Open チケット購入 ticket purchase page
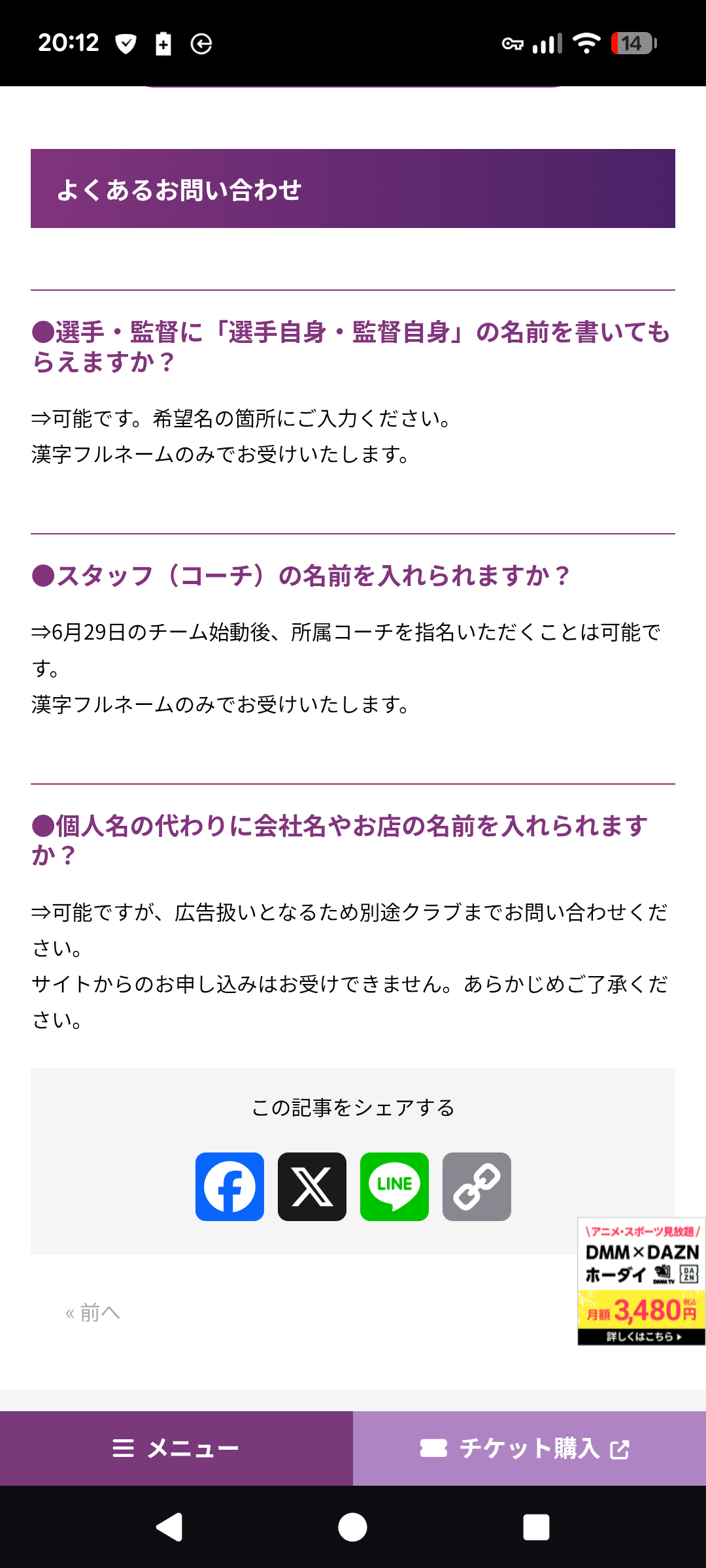 coord(529,1448)
